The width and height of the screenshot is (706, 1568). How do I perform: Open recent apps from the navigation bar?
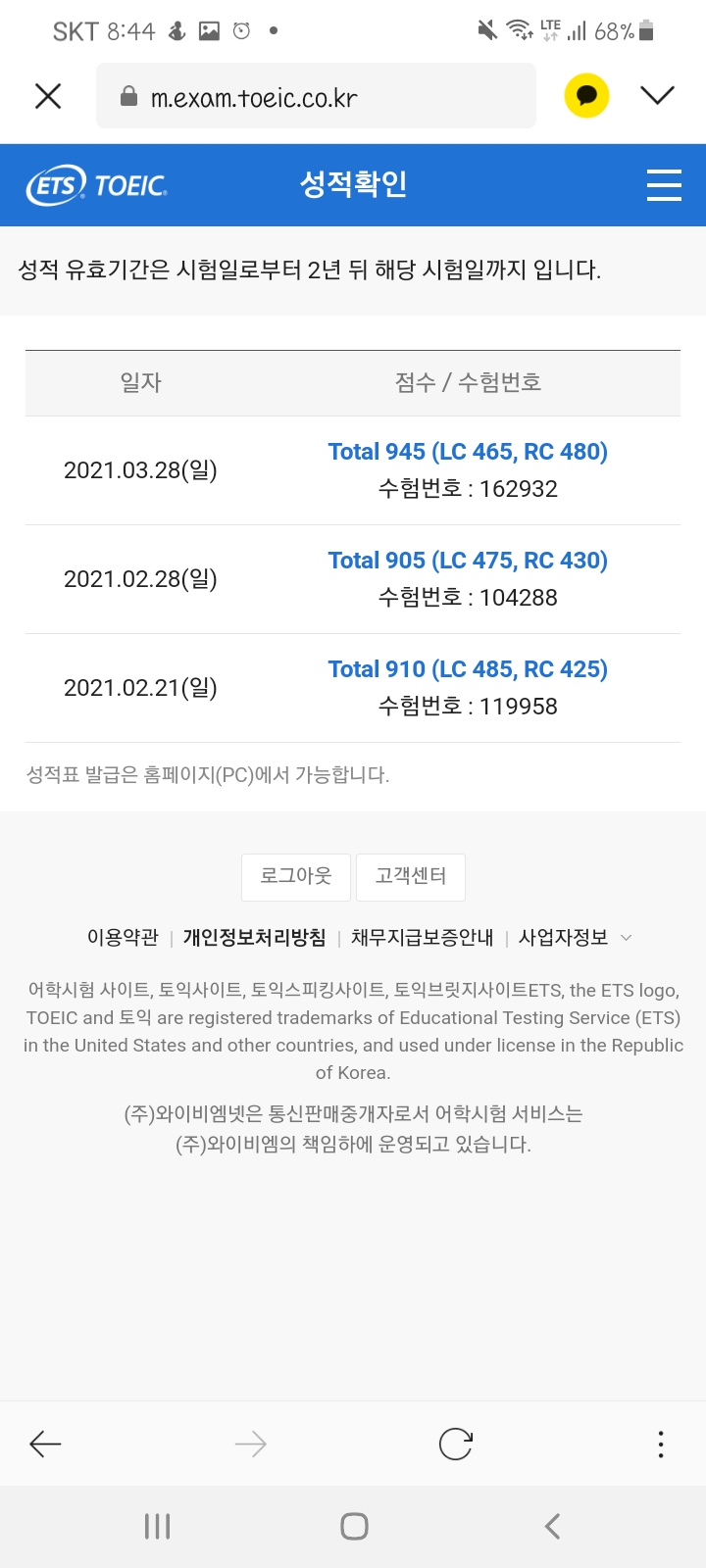pos(157,1526)
